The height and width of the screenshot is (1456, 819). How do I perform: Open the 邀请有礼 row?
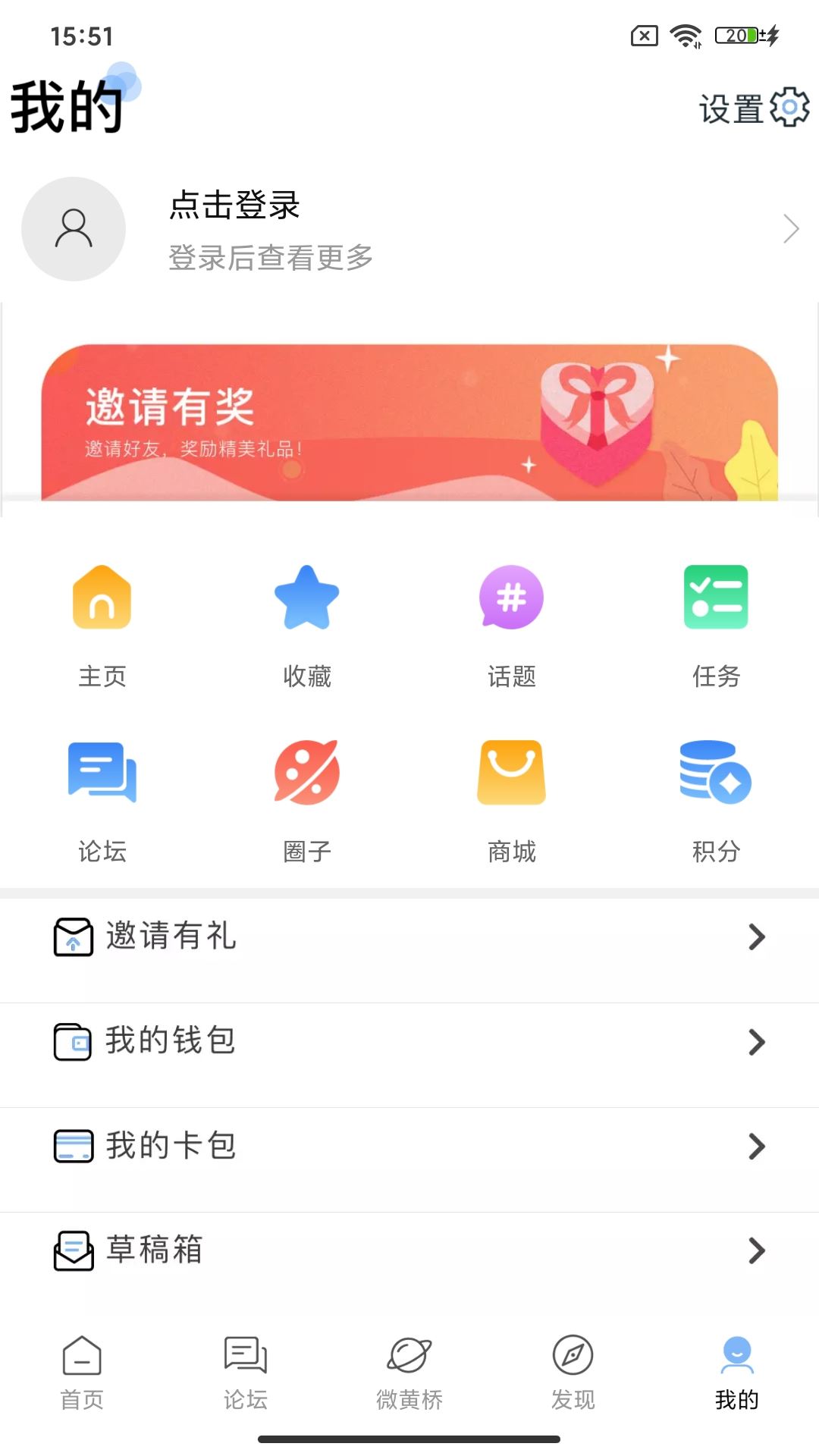tap(409, 937)
